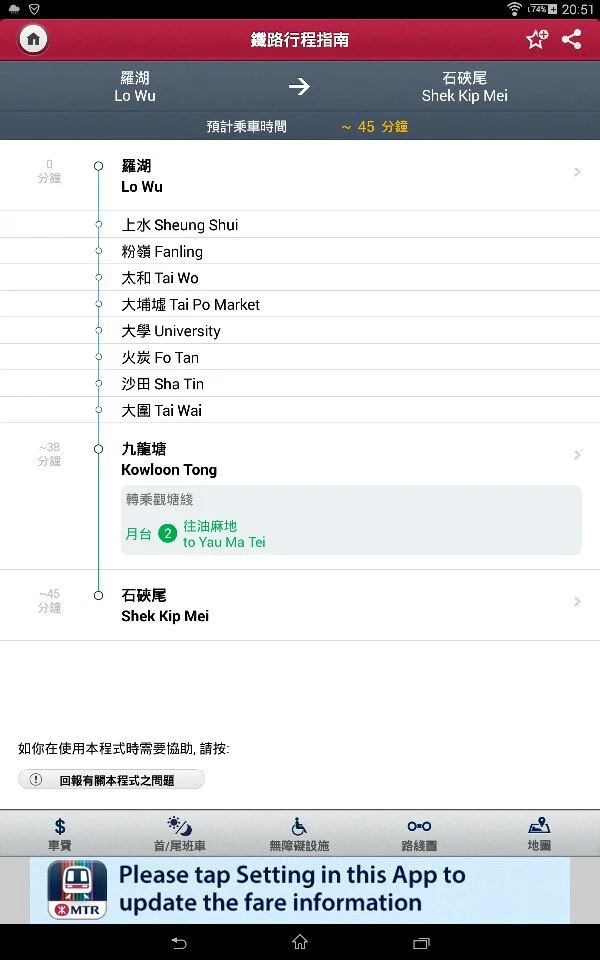Image resolution: width=600 pixels, height=960 pixels.
Task: Add this route to favourites
Action: click(x=537, y=40)
